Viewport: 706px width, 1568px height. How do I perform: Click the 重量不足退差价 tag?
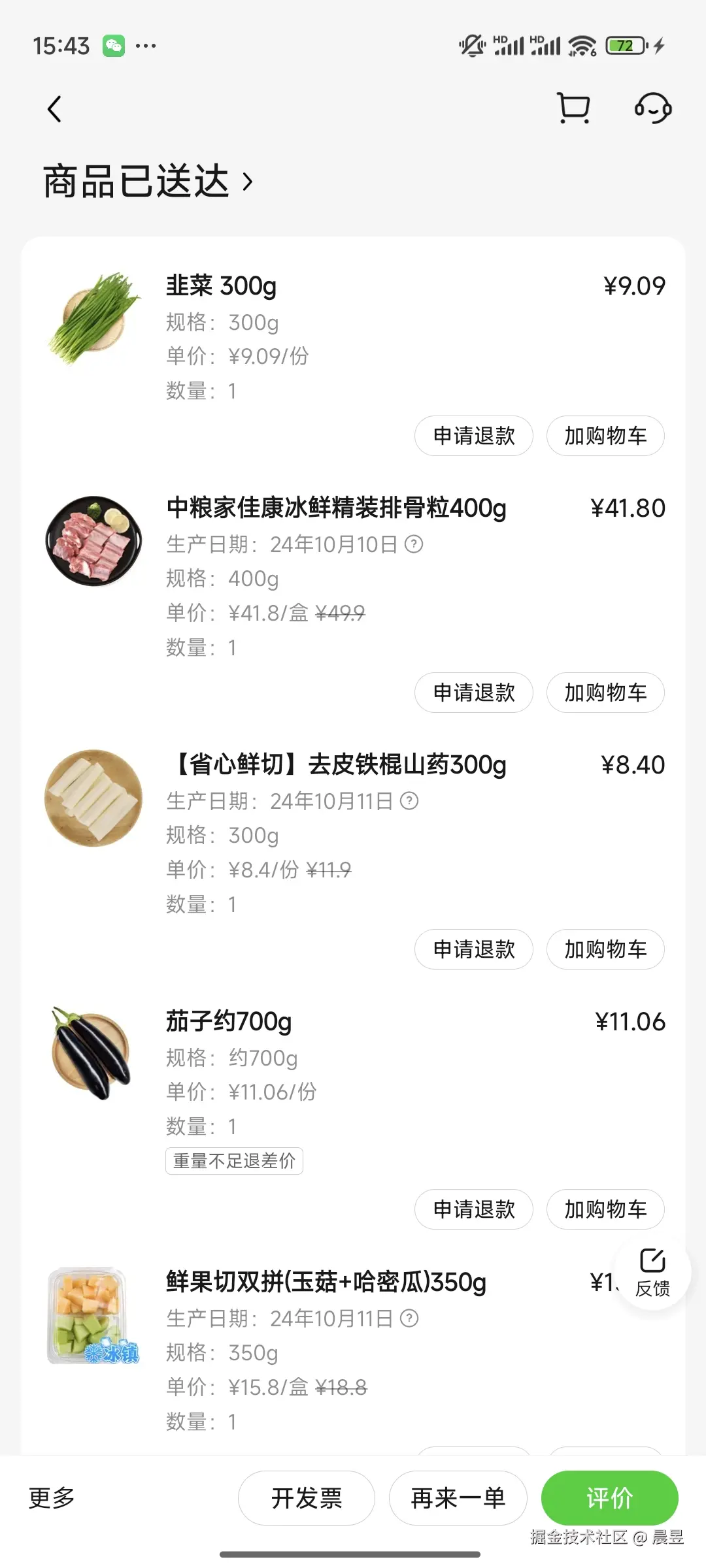[234, 1160]
